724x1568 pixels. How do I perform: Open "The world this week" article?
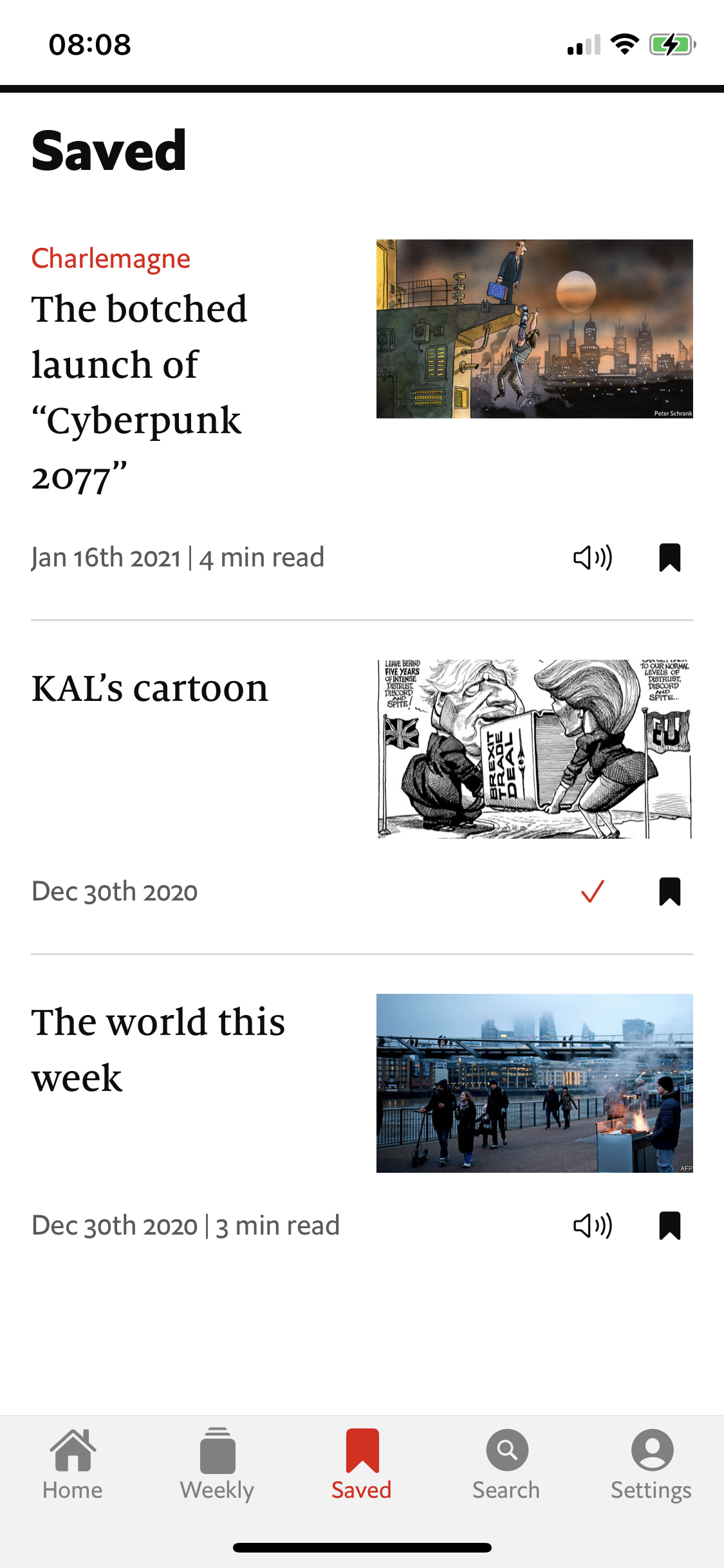click(x=158, y=1050)
